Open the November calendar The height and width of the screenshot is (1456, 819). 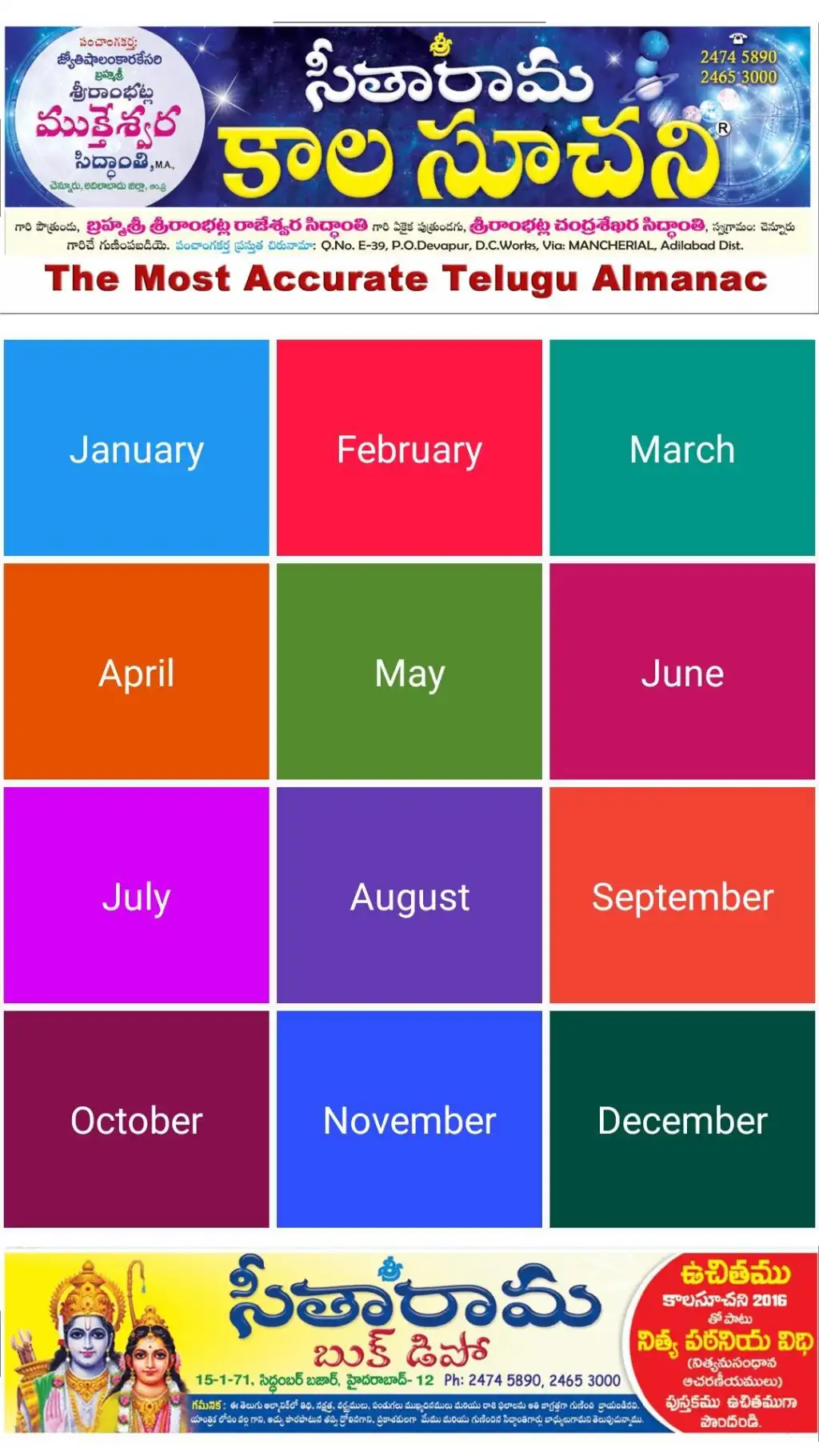[x=409, y=1119]
